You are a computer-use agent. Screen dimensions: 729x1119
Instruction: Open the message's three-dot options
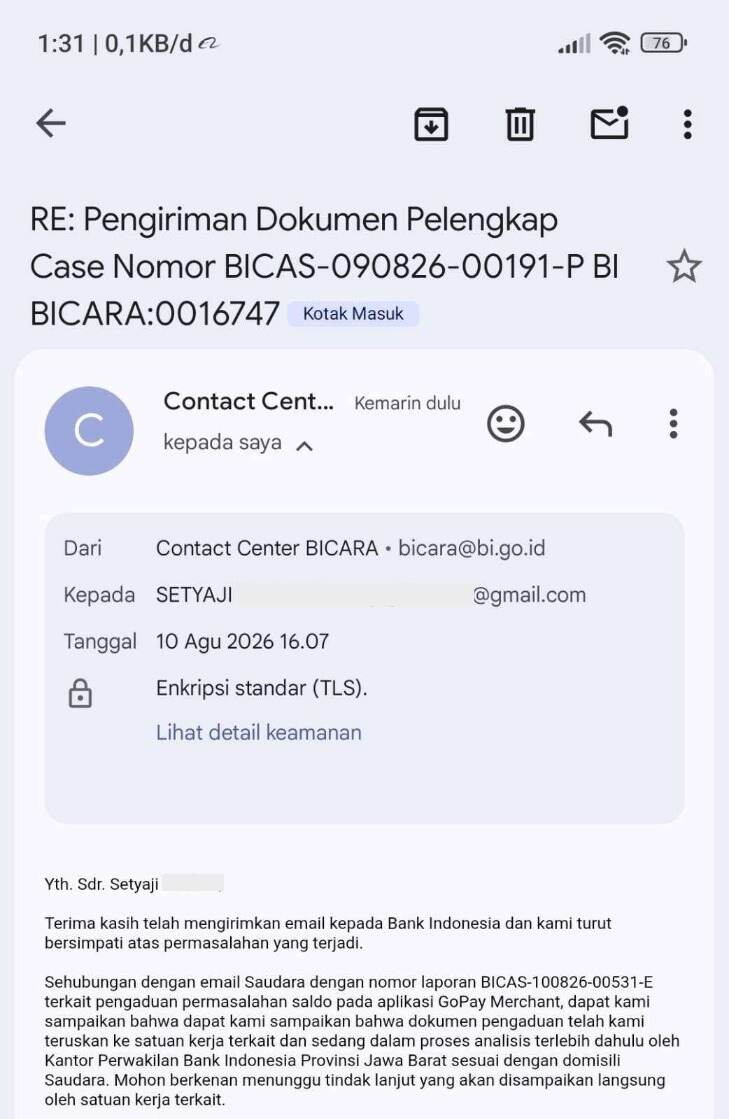(673, 424)
